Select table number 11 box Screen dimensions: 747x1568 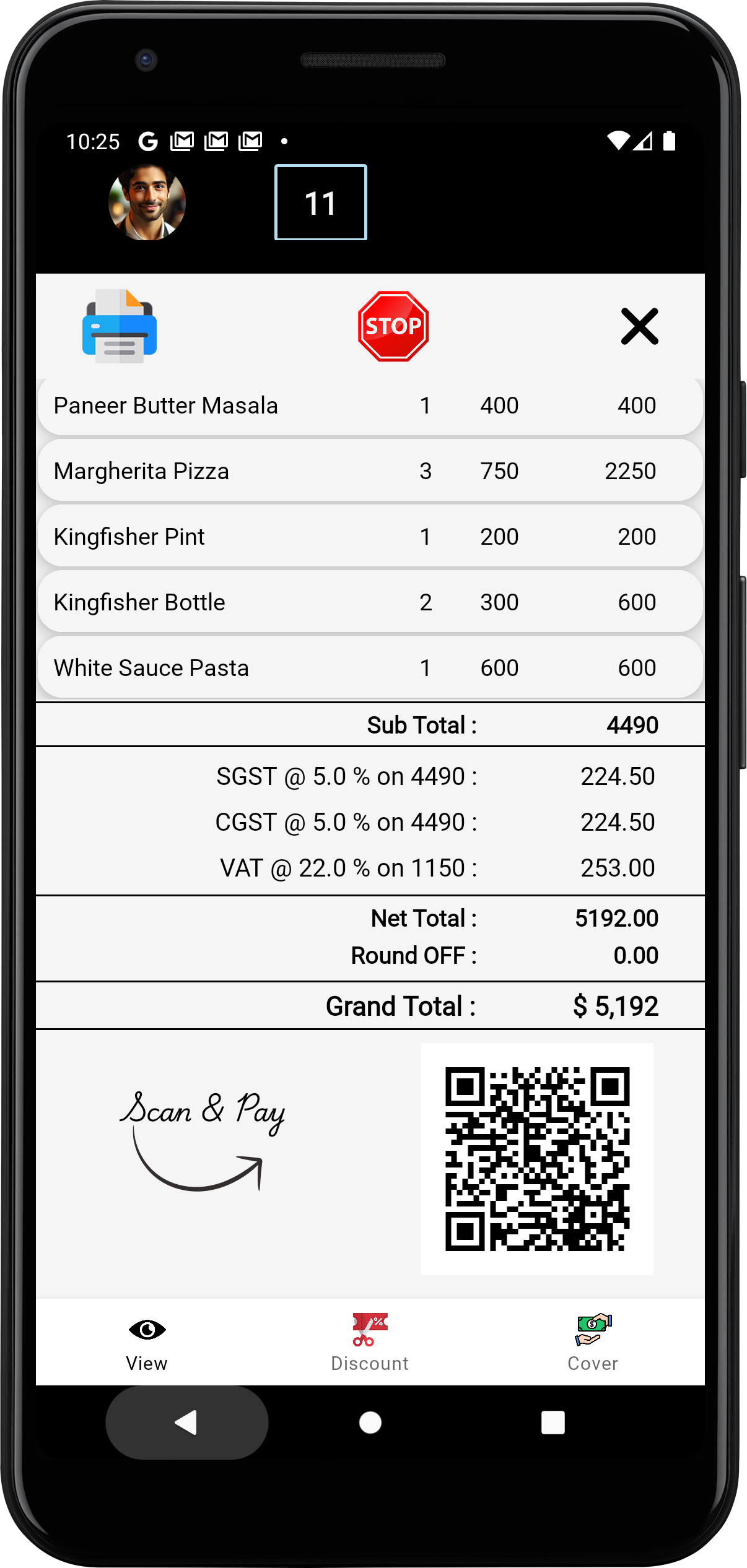pos(320,202)
